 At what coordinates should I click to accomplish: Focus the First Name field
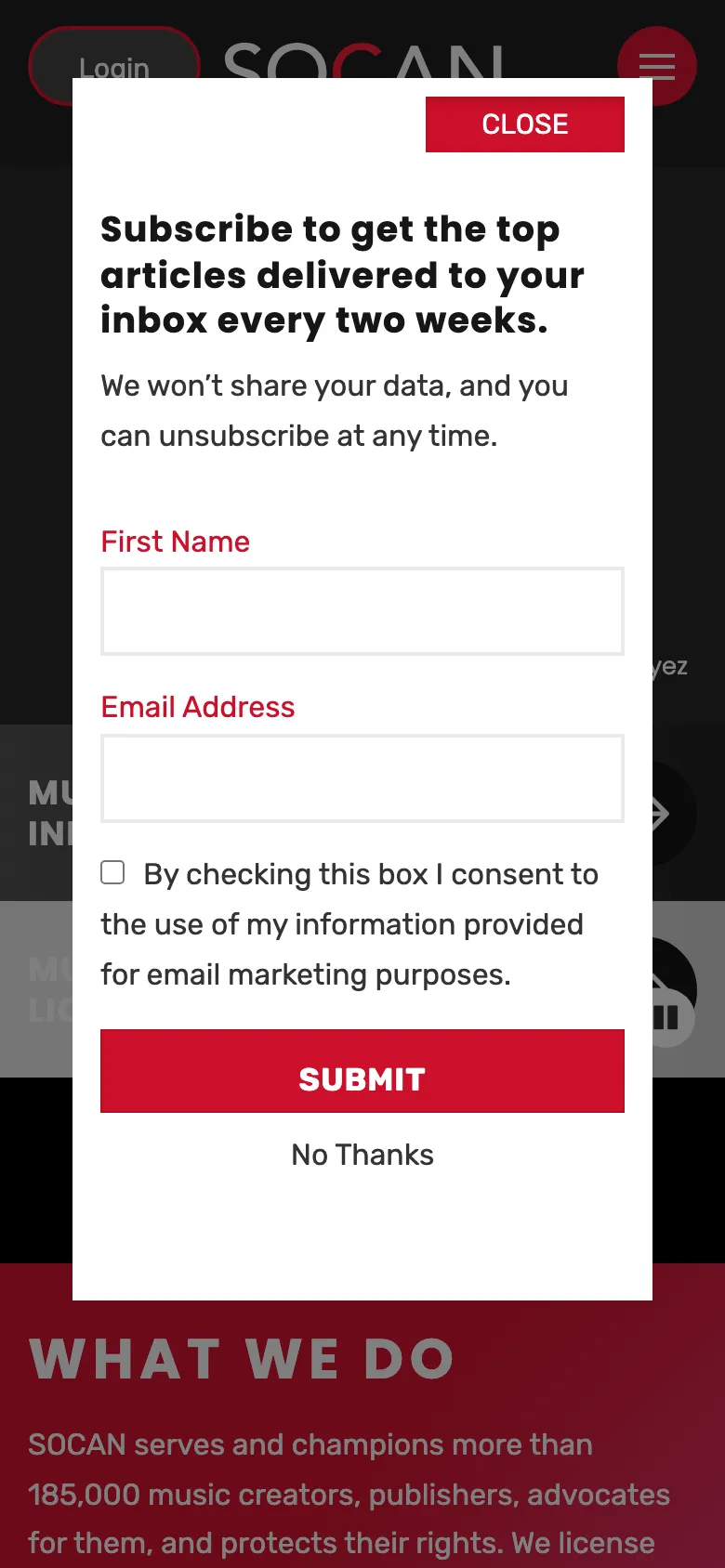point(362,611)
